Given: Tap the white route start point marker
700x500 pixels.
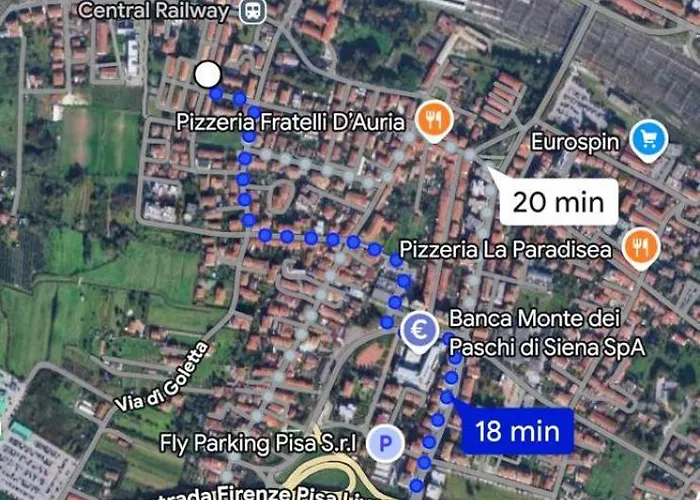Looking at the screenshot, I should click(208, 74).
